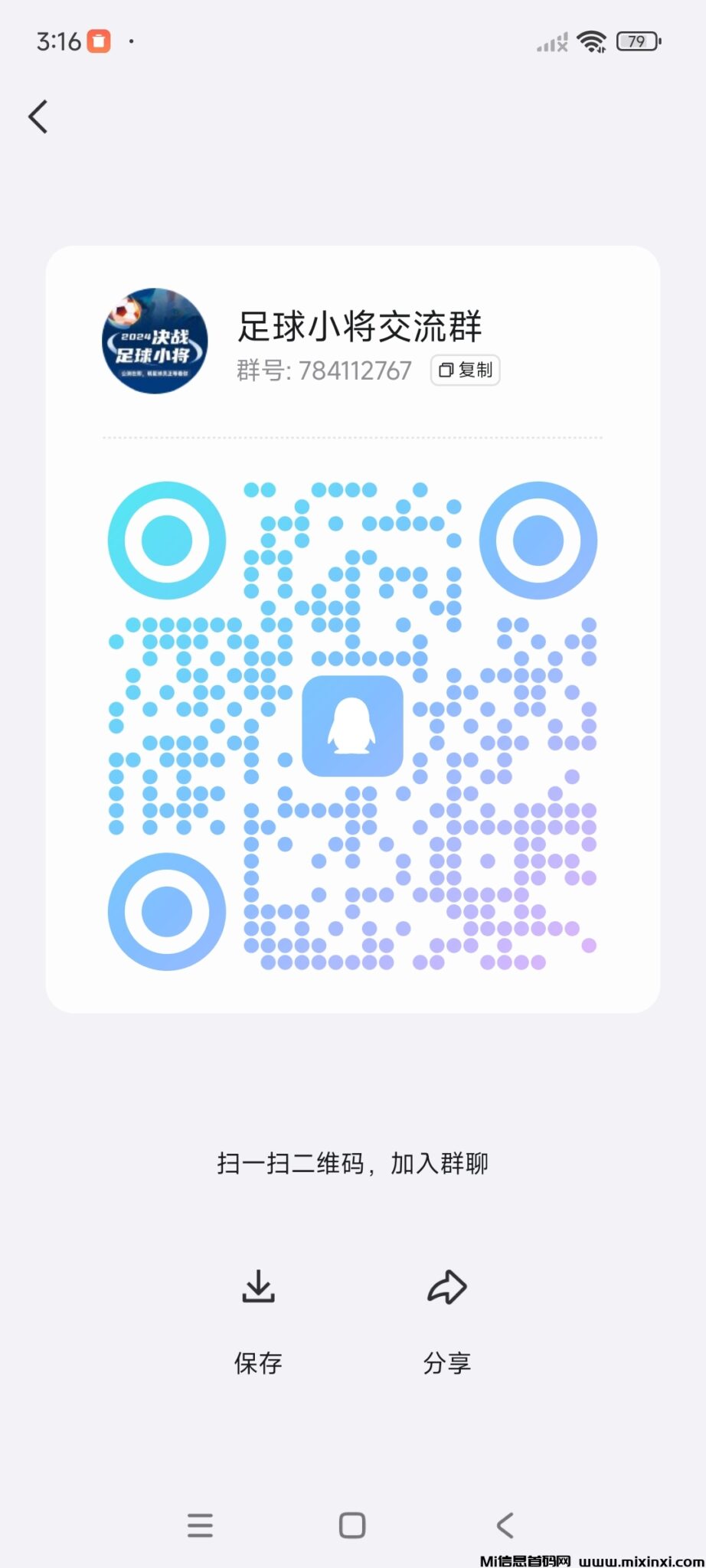706x1568 pixels.
Task: Tap the copy icon next to group number
Action: coord(445,370)
